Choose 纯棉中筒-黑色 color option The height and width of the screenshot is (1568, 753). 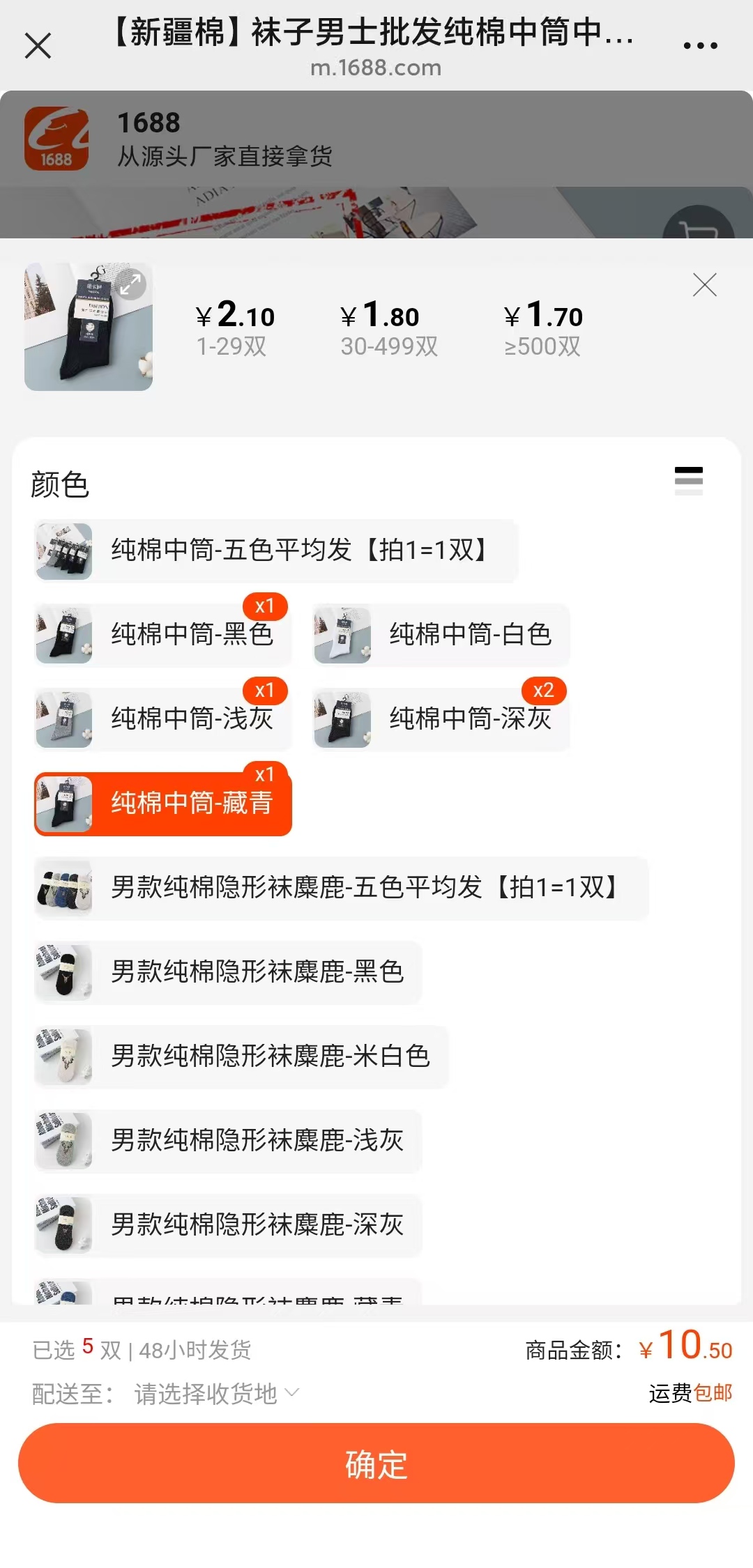162,635
